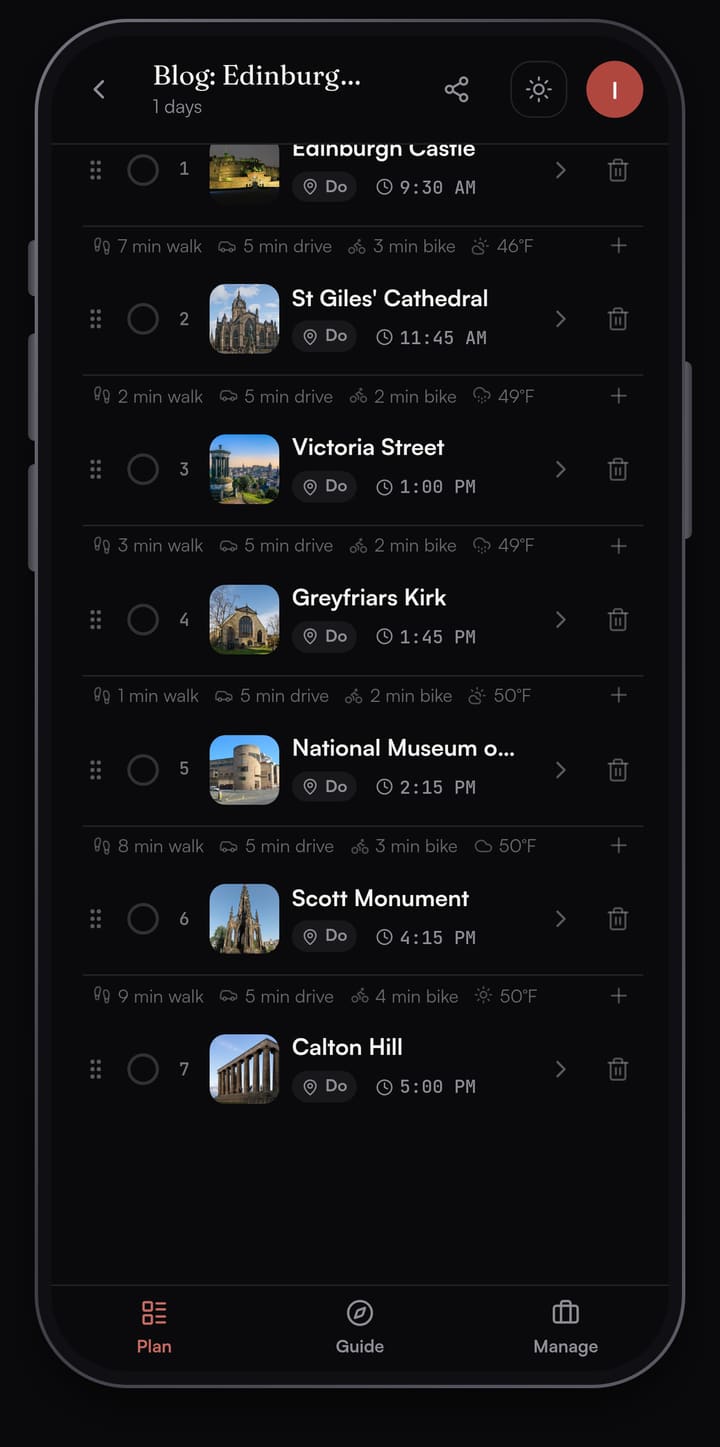Switch to the Guide tab
The width and height of the screenshot is (720, 1447).
pyautogui.click(x=359, y=1327)
